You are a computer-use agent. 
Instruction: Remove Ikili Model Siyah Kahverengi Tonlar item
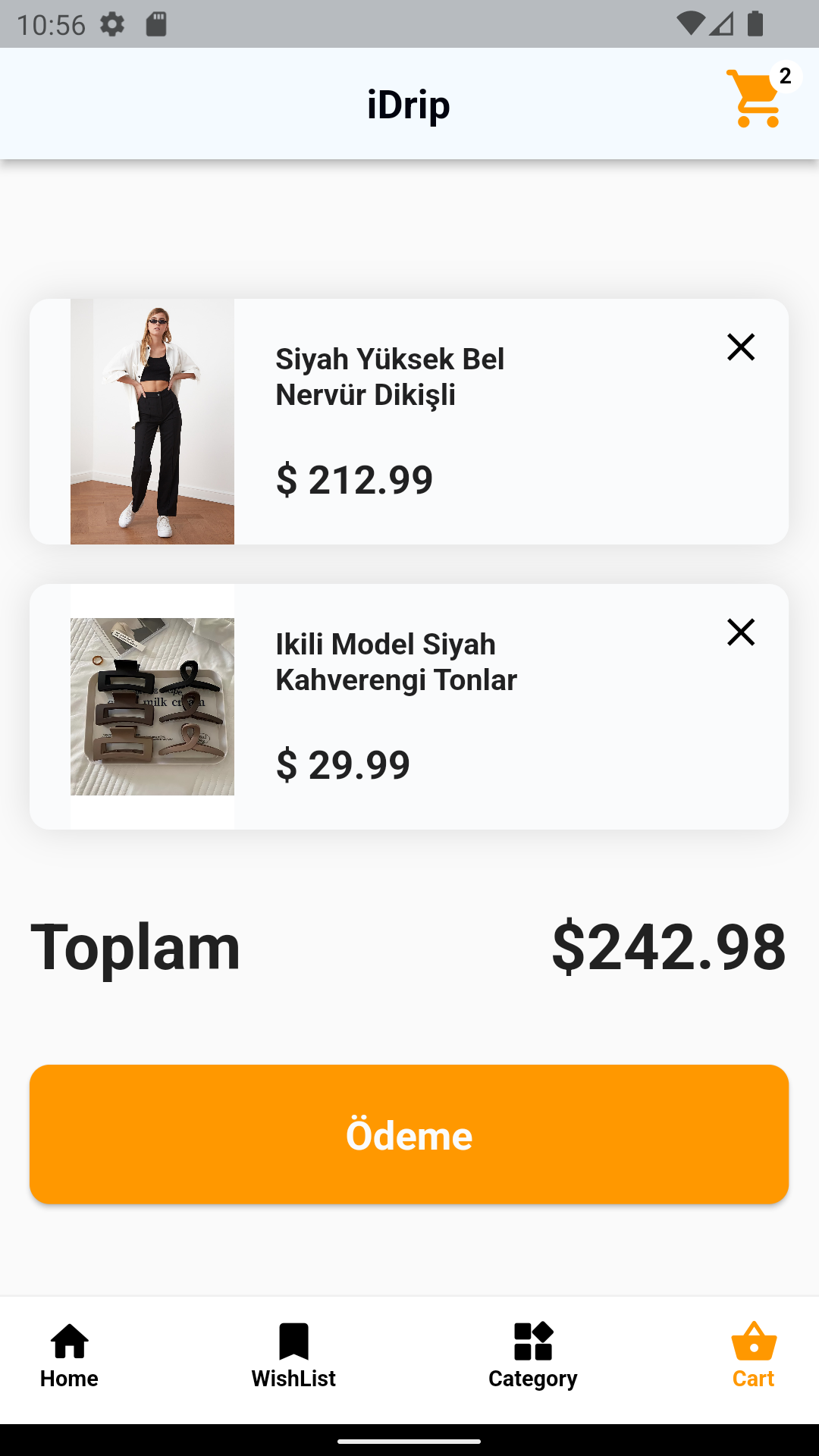[x=740, y=632]
